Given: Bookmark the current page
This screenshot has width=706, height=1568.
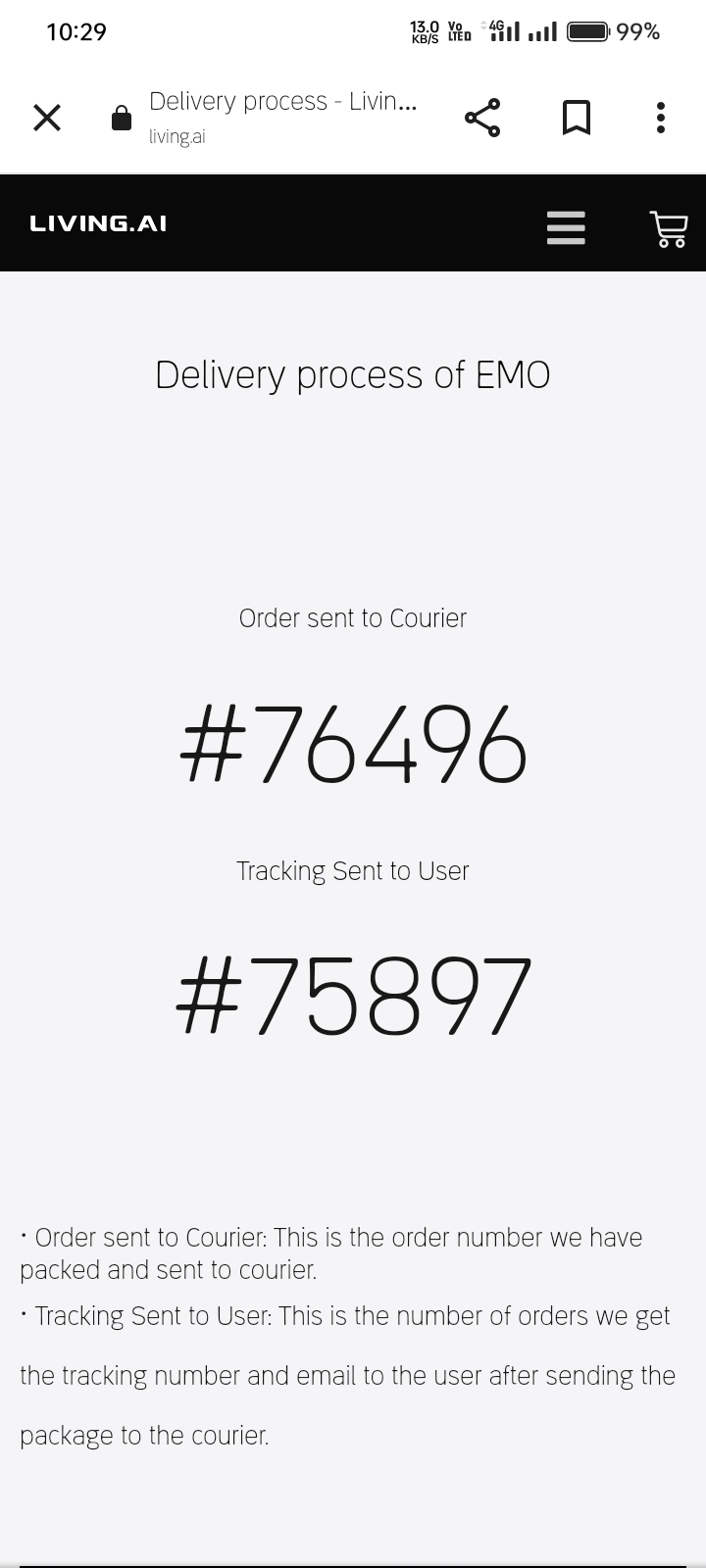Looking at the screenshot, I should 577,118.
